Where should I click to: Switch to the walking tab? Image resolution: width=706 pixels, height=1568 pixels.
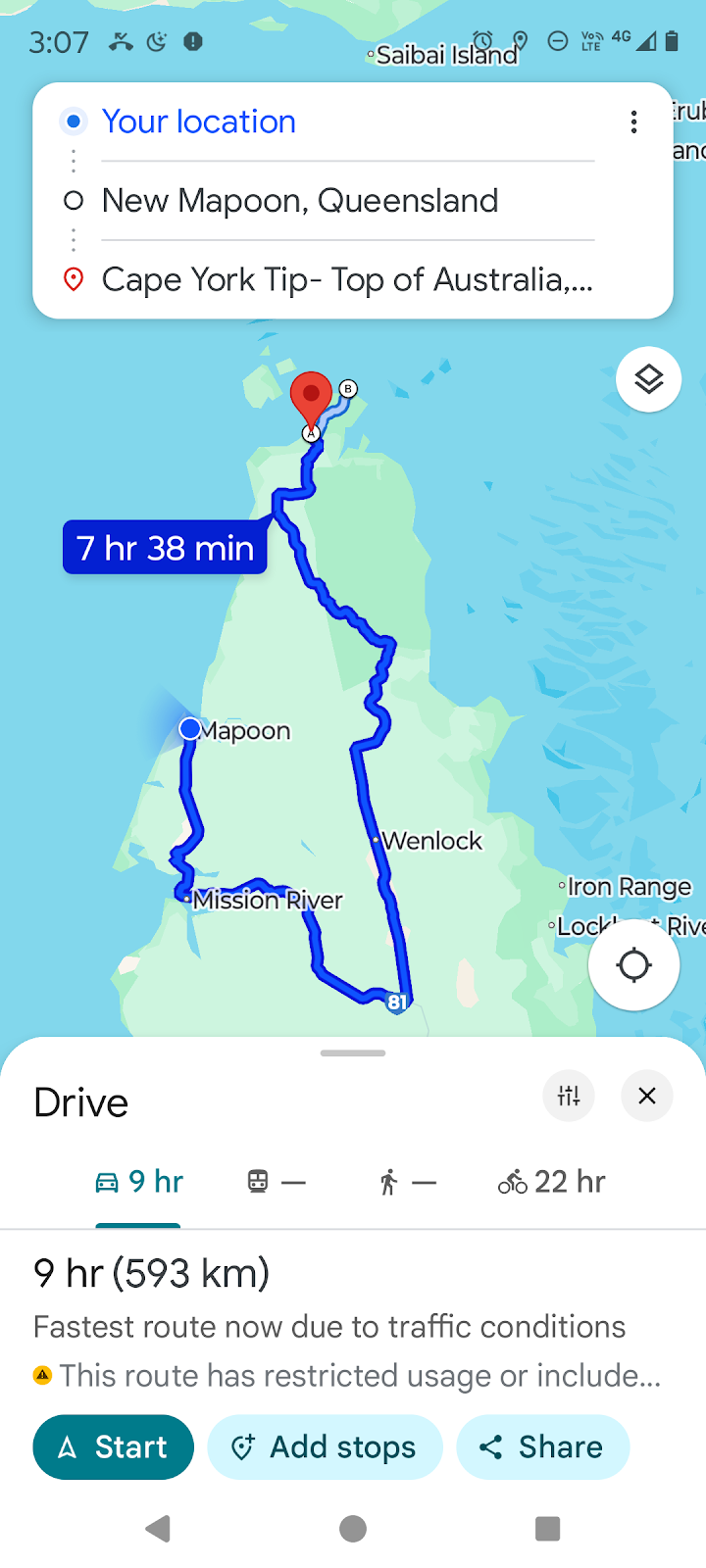[x=406, y=1182]
